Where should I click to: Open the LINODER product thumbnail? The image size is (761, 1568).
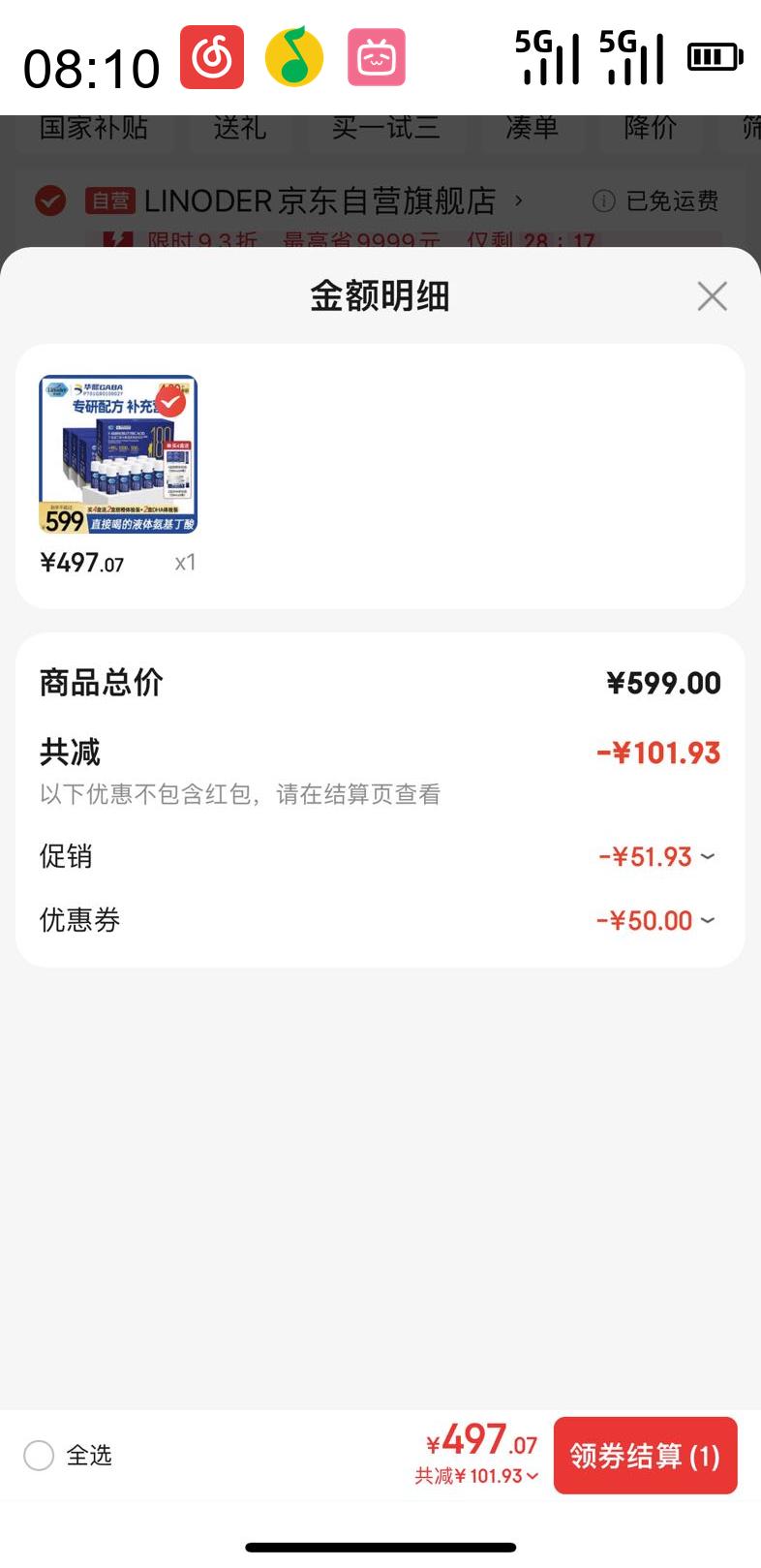click(118, 454)
